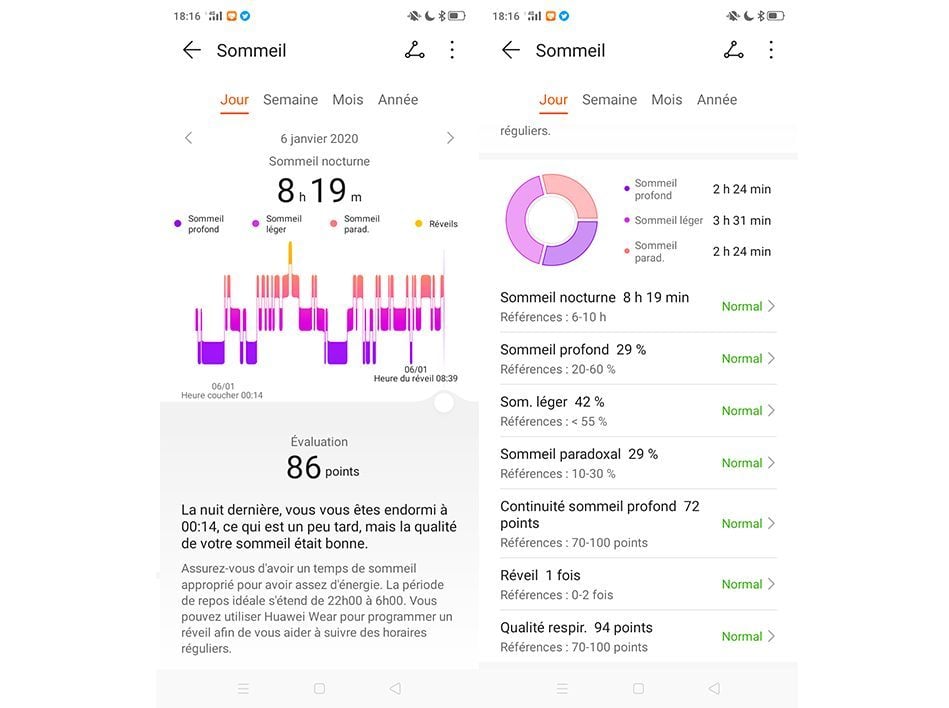The width and height of the screenshot is (949, 708).
Task: Go back from the Sommeil chart screen
Action: pos(192,50)
